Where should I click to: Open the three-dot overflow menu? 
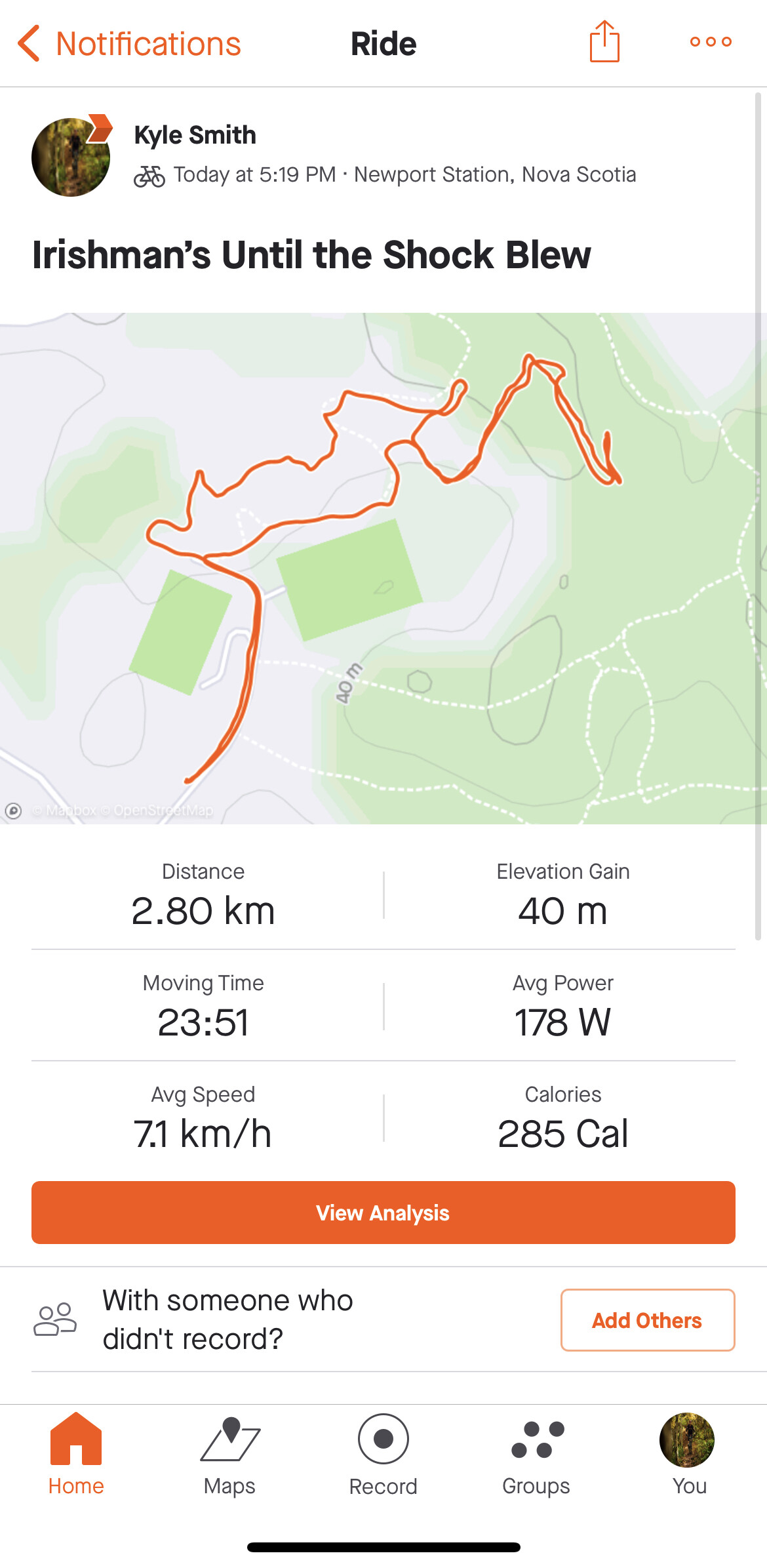click(711, 42)
